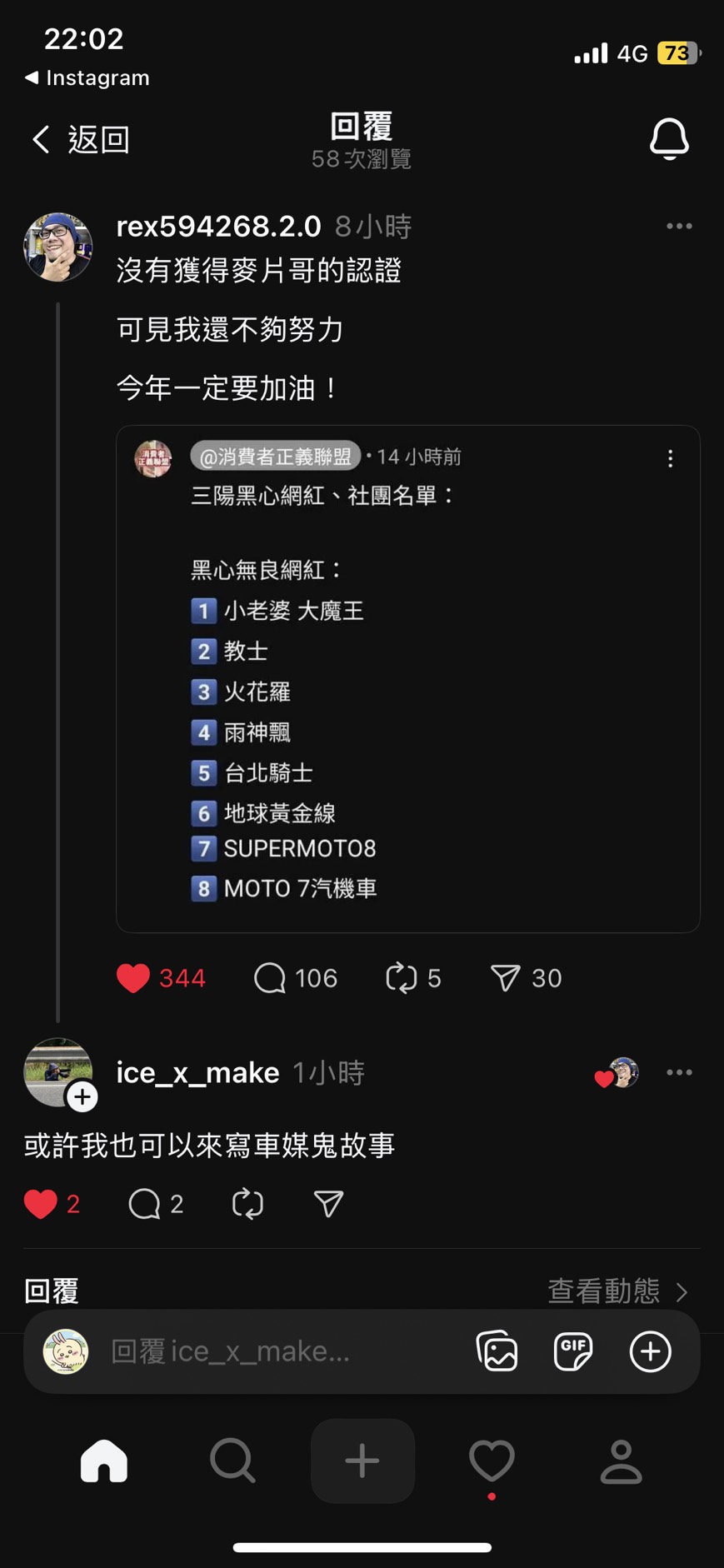This screenshot has height=1568, width=724.
Task: Repost ice_x_make's reply
Action: click(x=247, y=1204)
